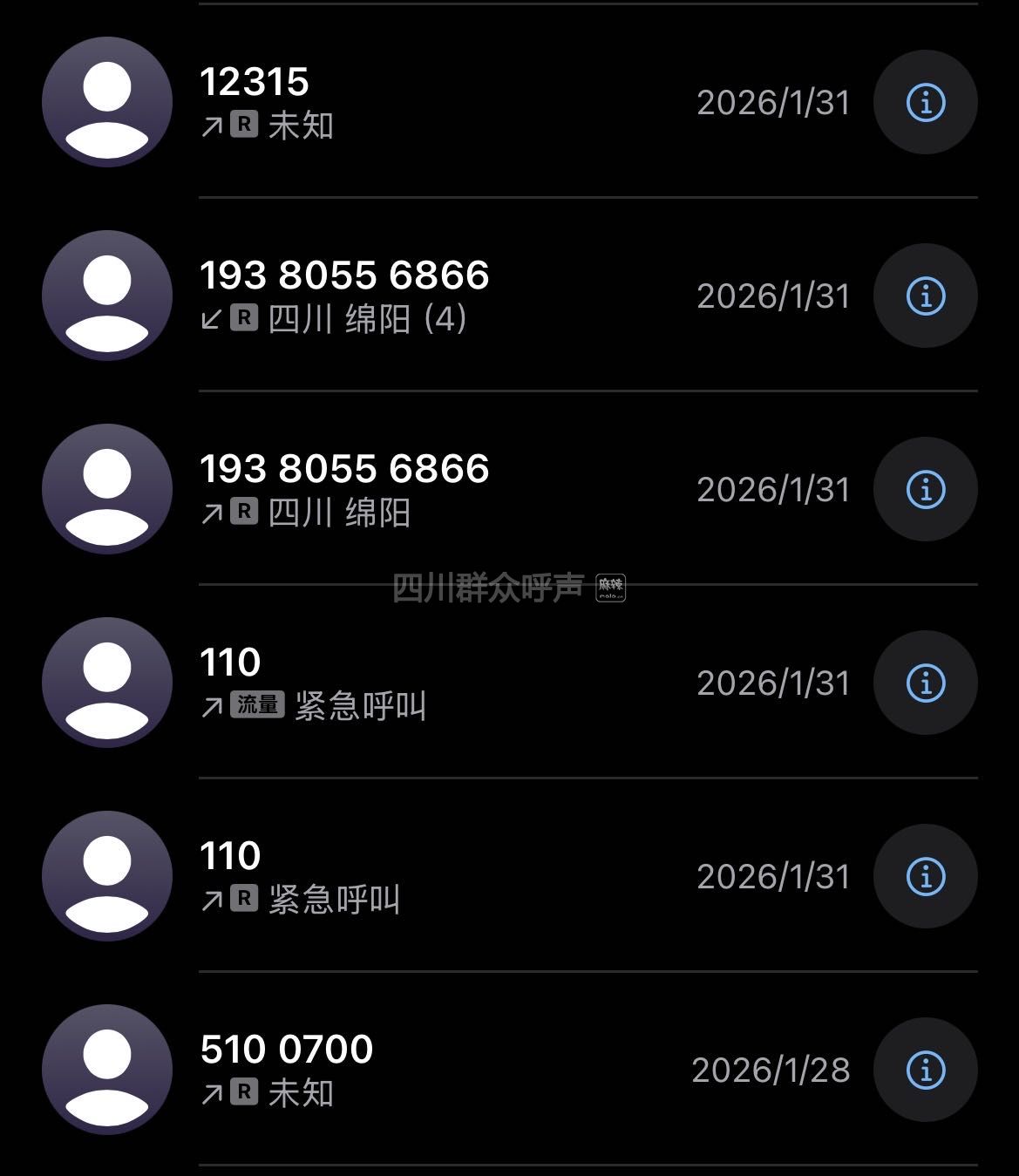The width and height of the screenshot is (1019, 1176).
Task: Call 510 0700 from 2026/1/28
Action: pyautogui.click(x=436, y=1070)
